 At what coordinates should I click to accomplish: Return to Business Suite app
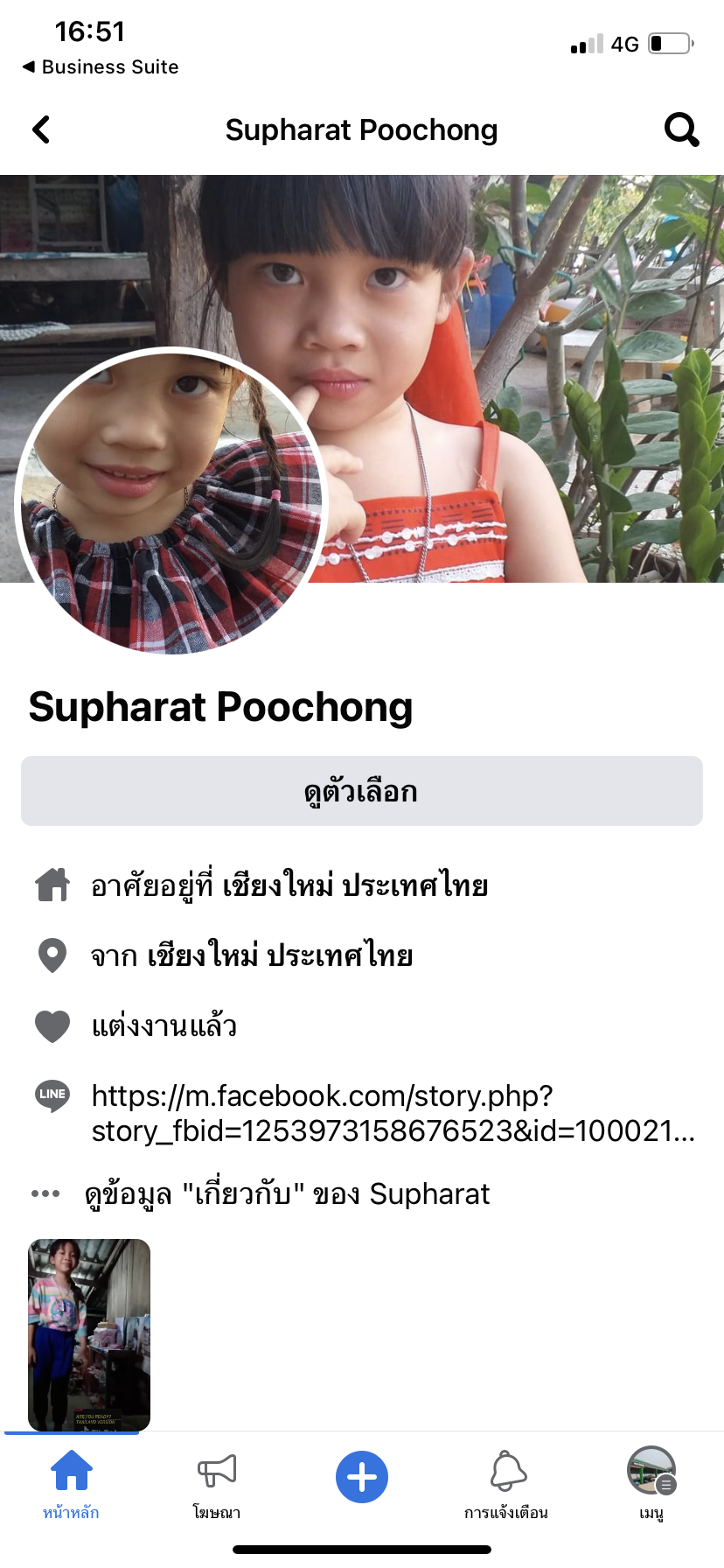(101, 67)
